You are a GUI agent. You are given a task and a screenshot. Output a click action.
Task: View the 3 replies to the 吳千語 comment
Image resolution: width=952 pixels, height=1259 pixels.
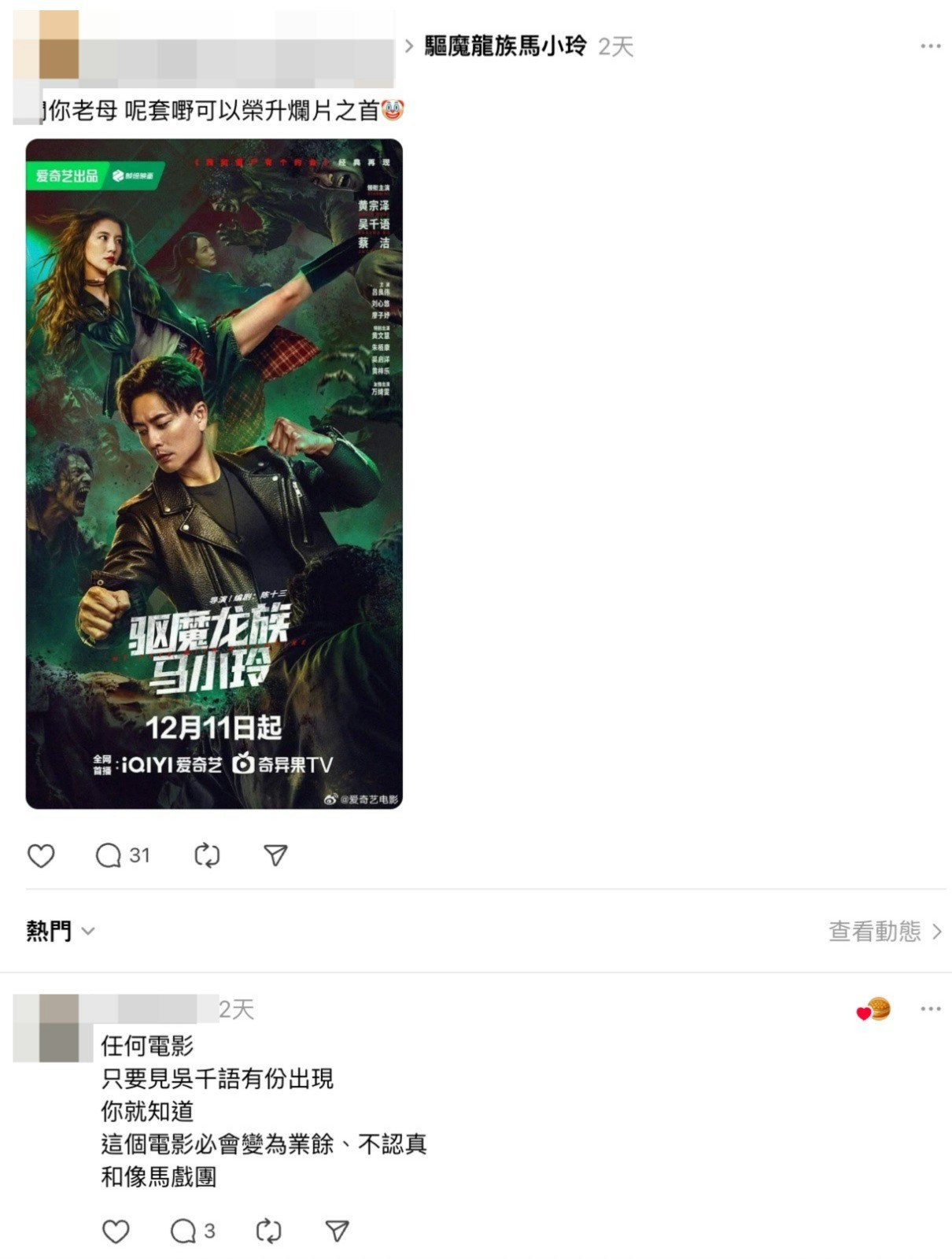(x=192, y=1231)
